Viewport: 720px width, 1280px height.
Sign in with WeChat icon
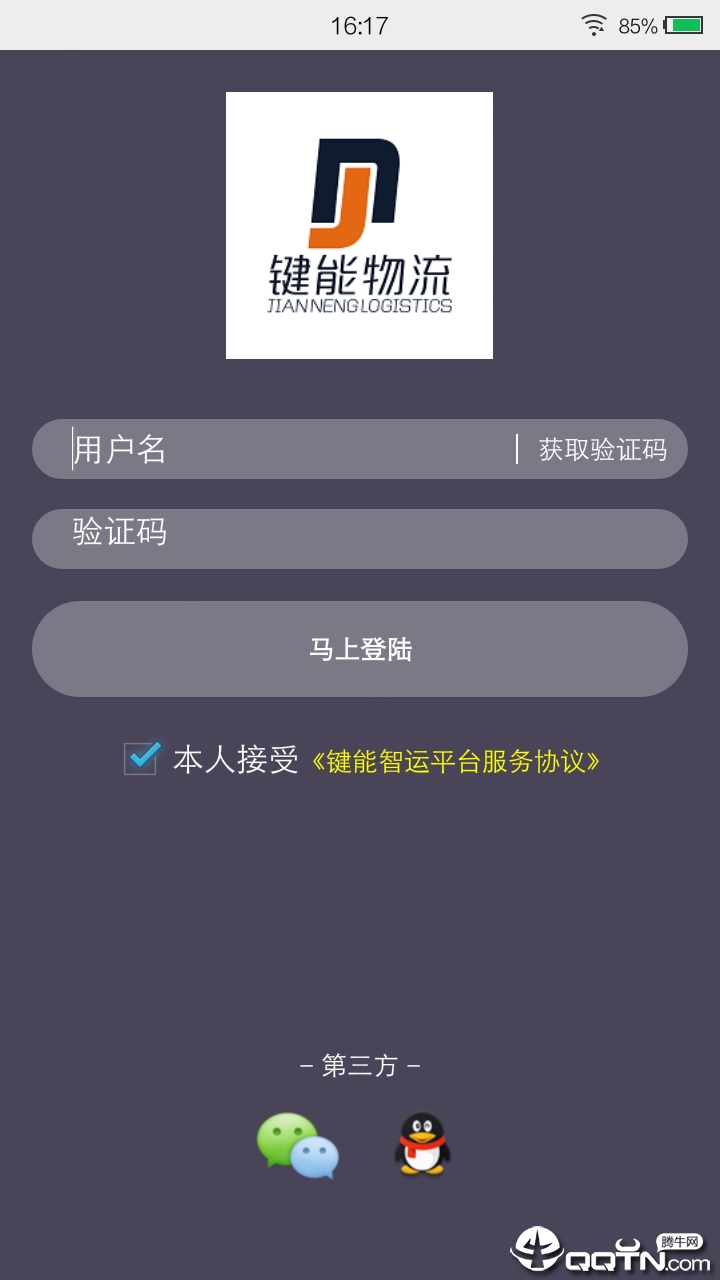point(298,1146)
